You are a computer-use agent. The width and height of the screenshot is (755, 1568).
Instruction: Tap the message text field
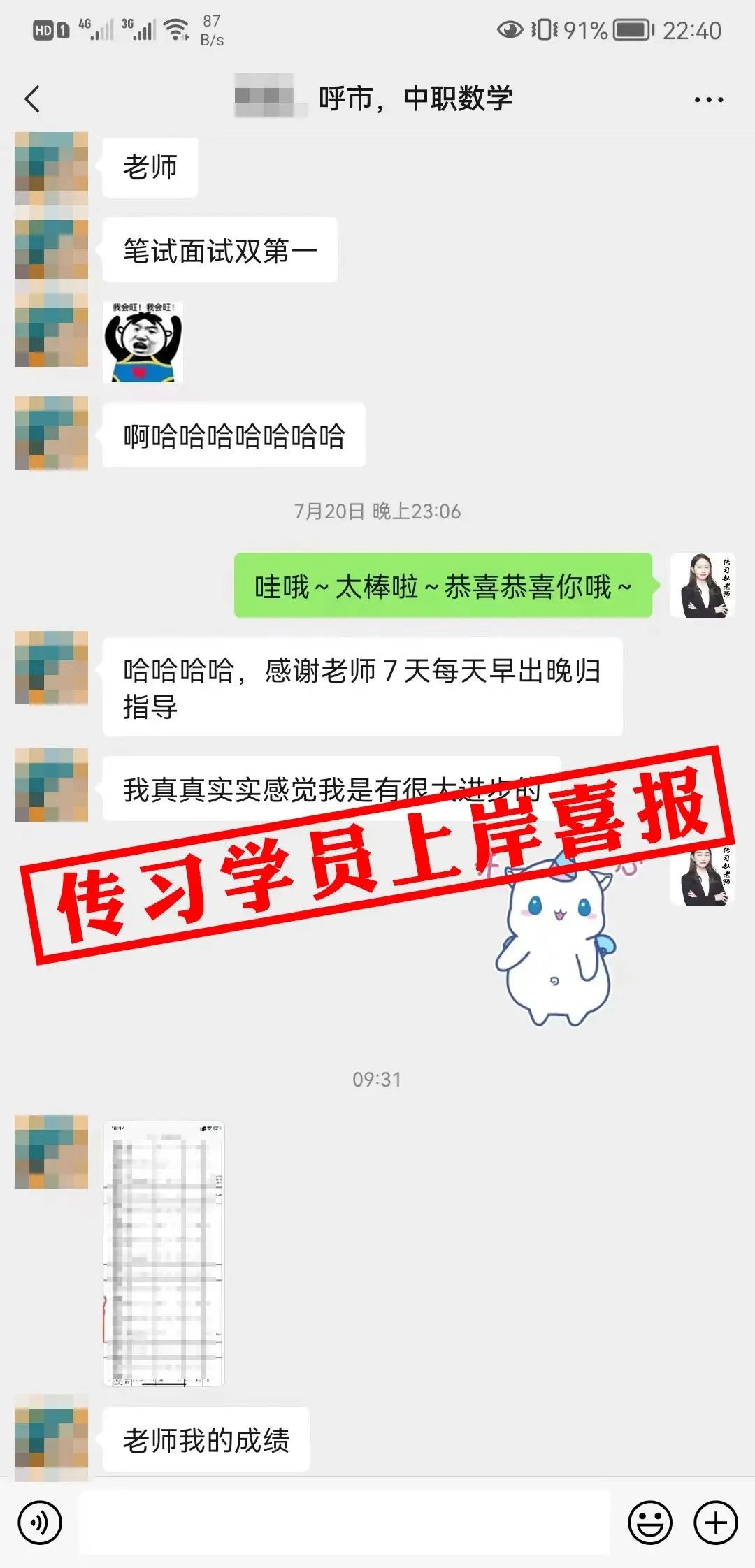pyautogui.click(x=345, y=1523)
